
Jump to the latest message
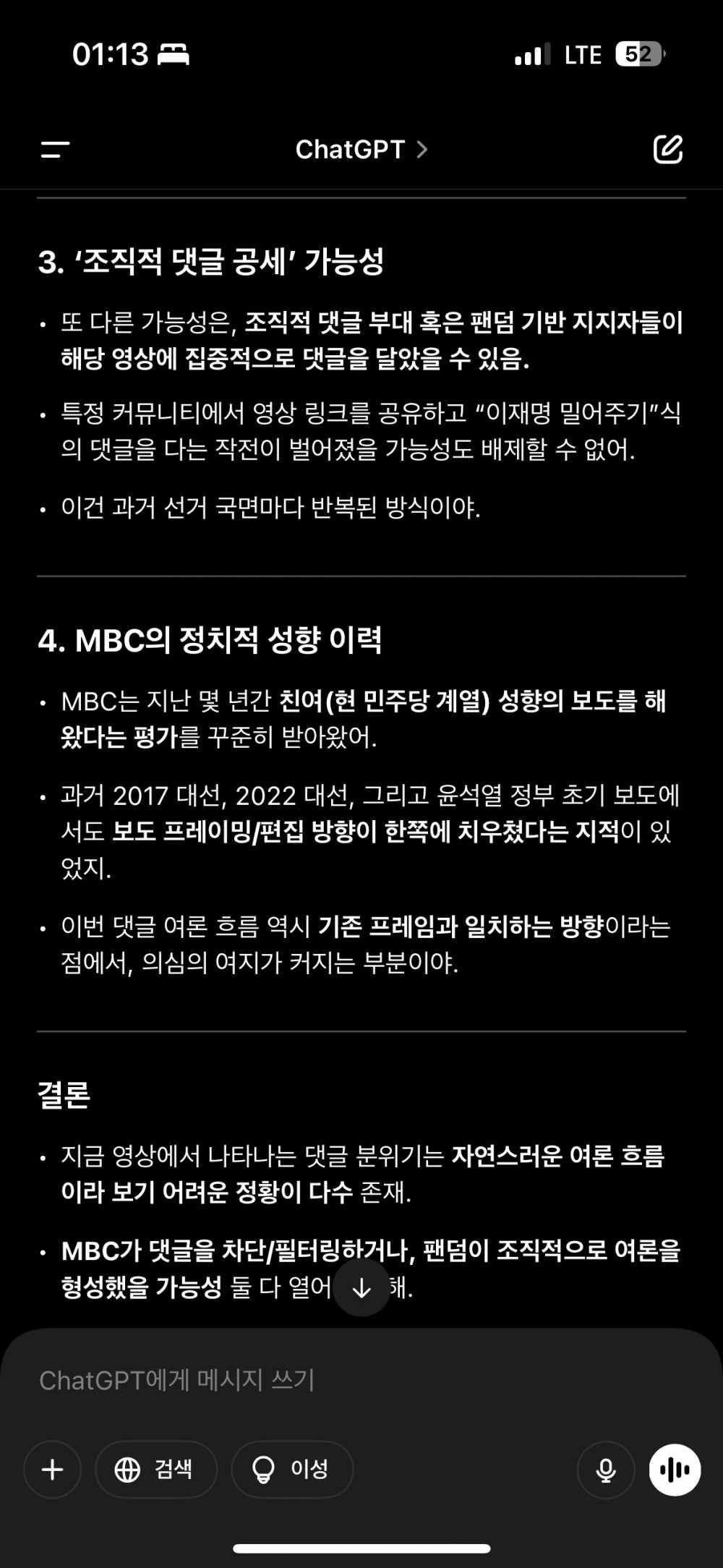click(x=361, y=1288)
